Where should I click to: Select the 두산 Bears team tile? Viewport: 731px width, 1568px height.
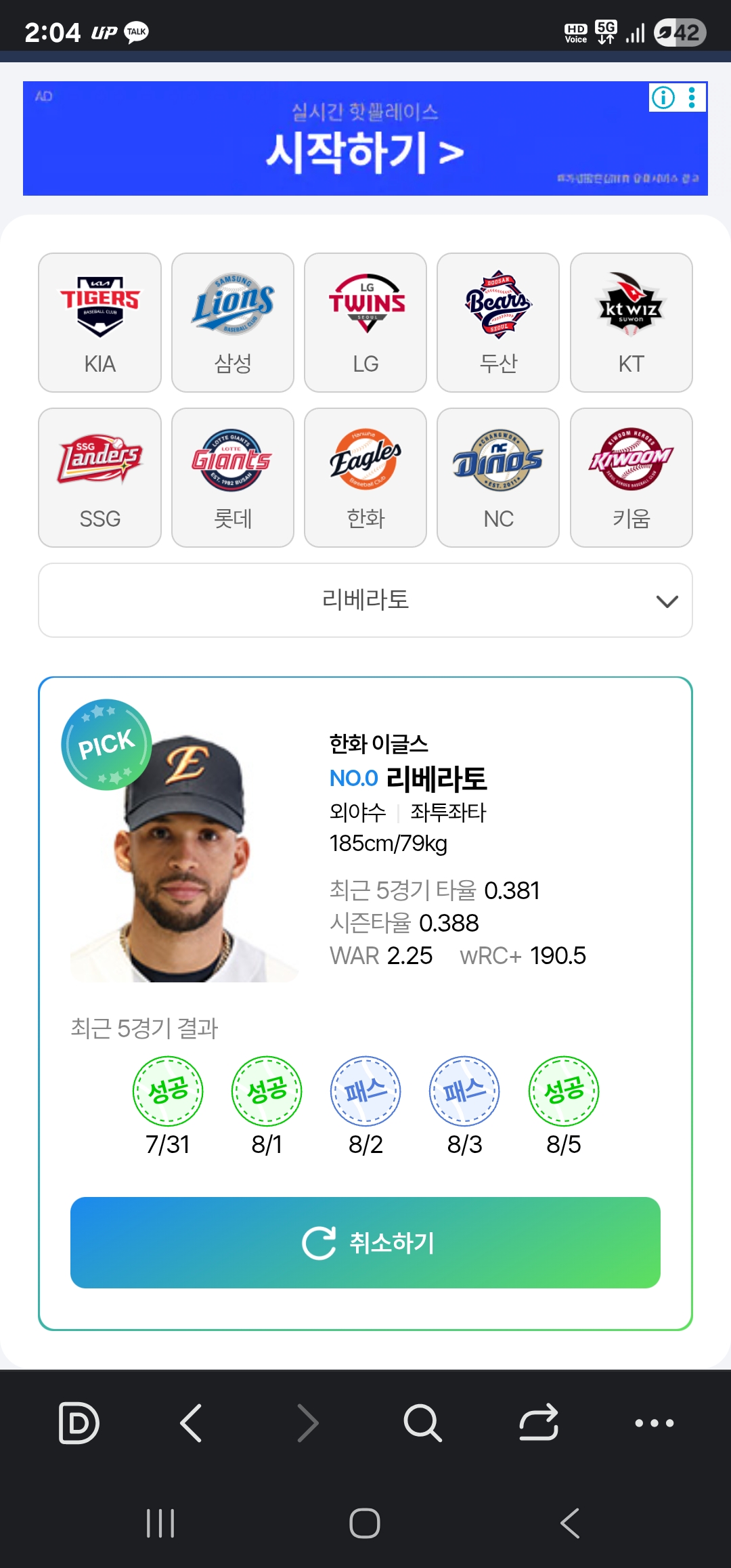(x=498, y=322)
